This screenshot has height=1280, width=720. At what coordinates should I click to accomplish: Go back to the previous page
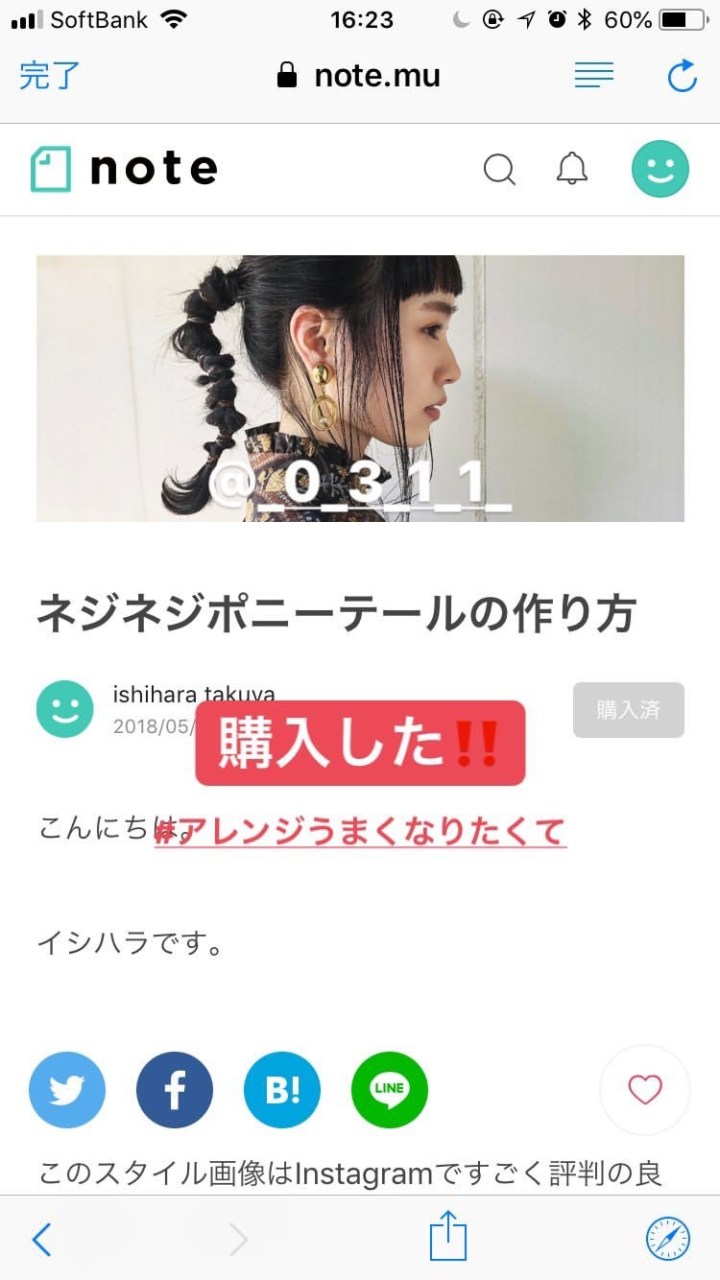(42, 1239)
